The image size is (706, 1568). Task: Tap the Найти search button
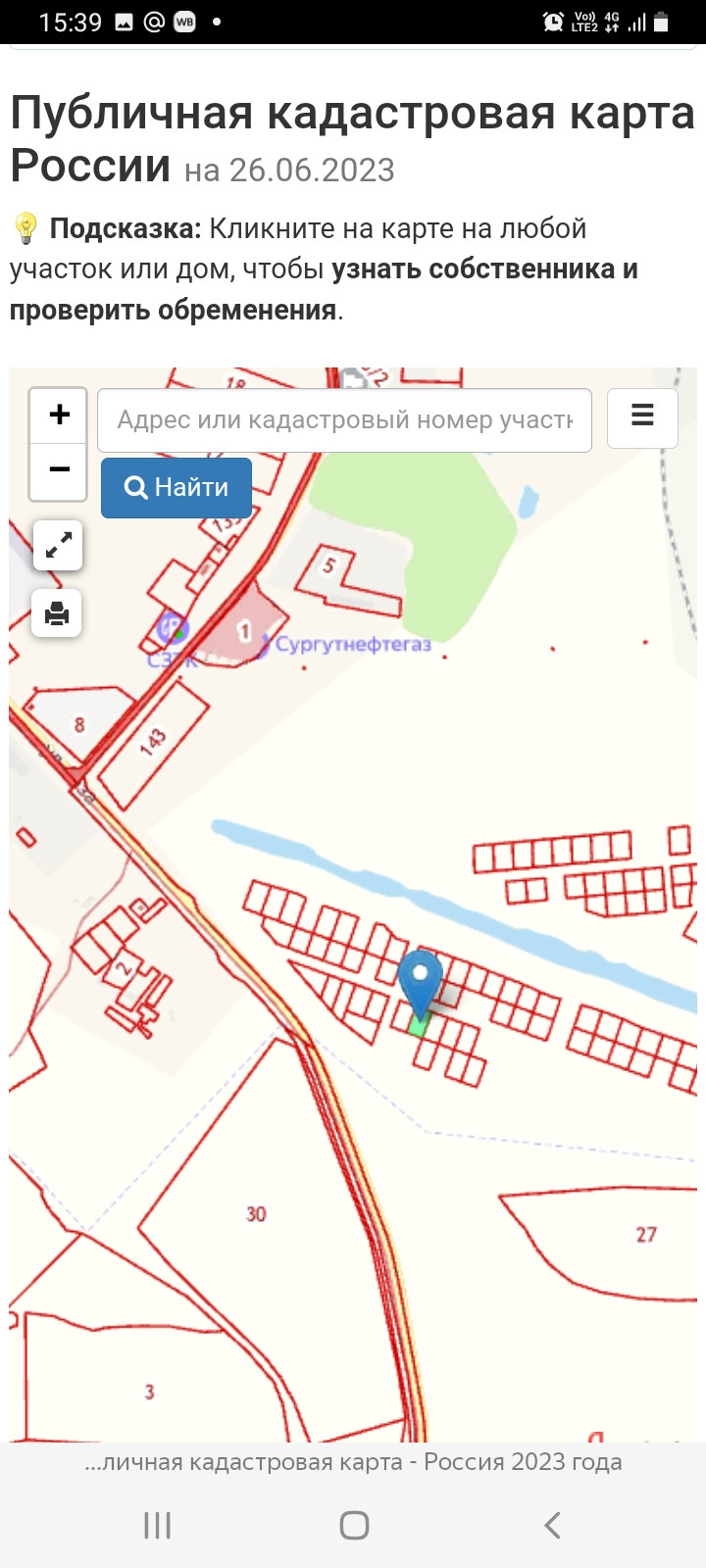tap(176, 487)
